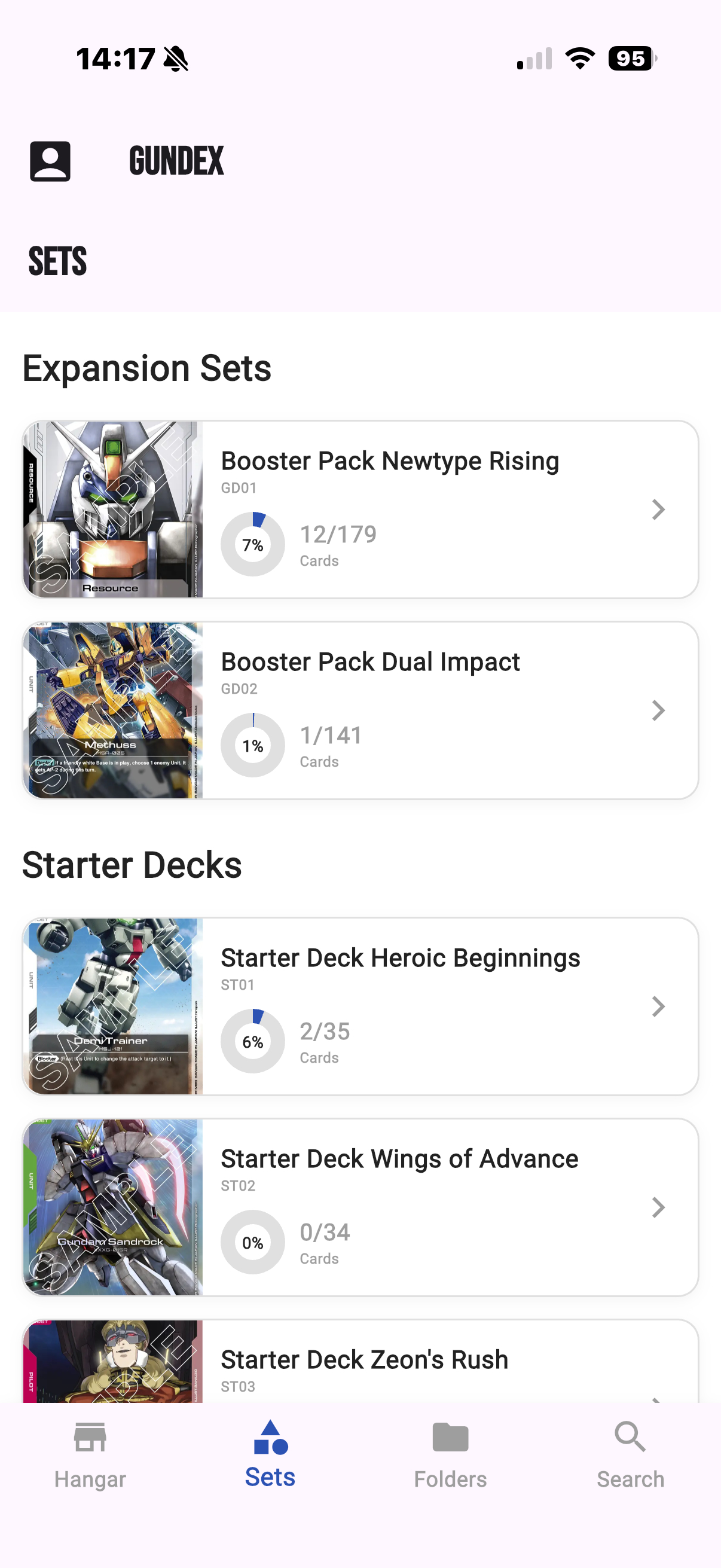Viewport: 721px width, 1568px height.
Task: Expand Starter Deck Heroic Beginnings via chevron
Action: click(658, 1007)
